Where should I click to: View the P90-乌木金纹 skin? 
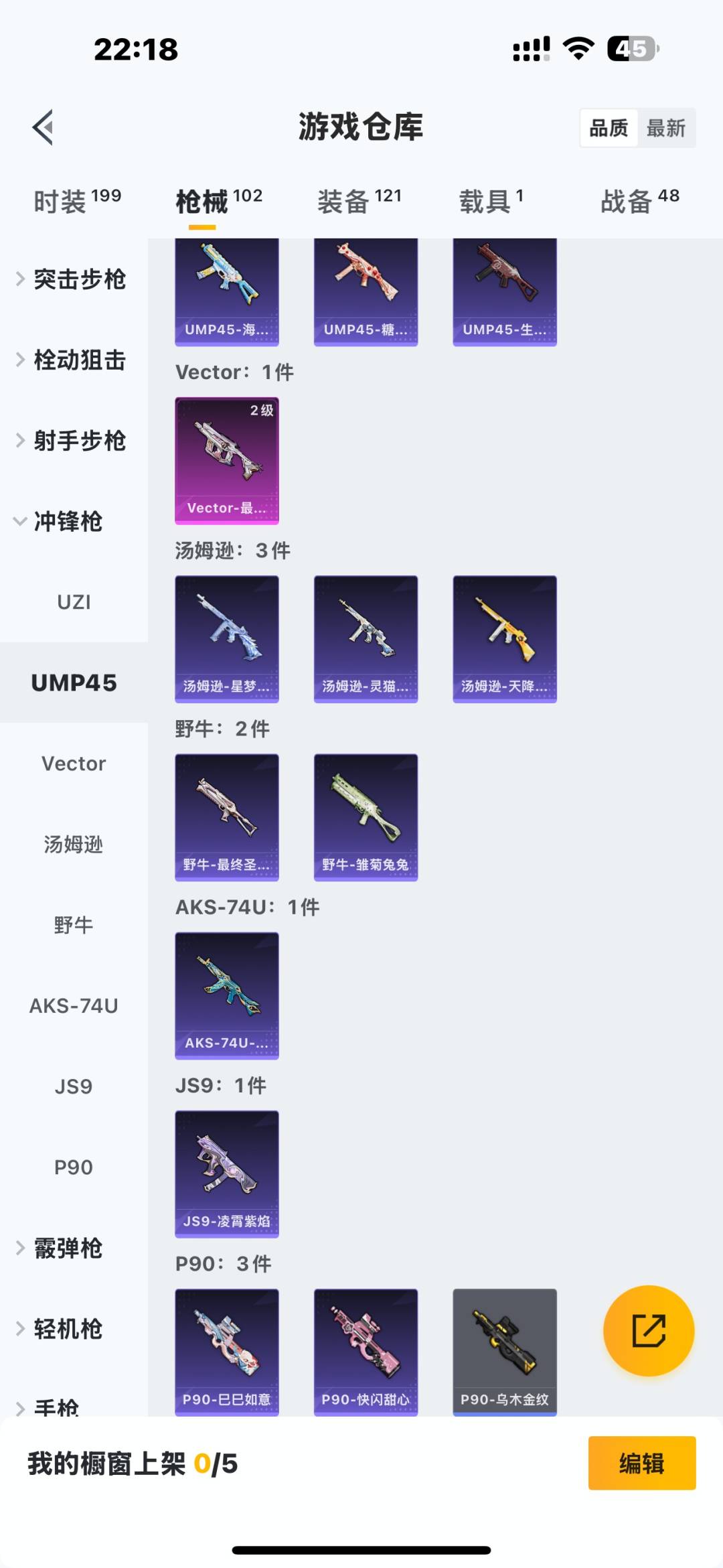(505, 1352)
